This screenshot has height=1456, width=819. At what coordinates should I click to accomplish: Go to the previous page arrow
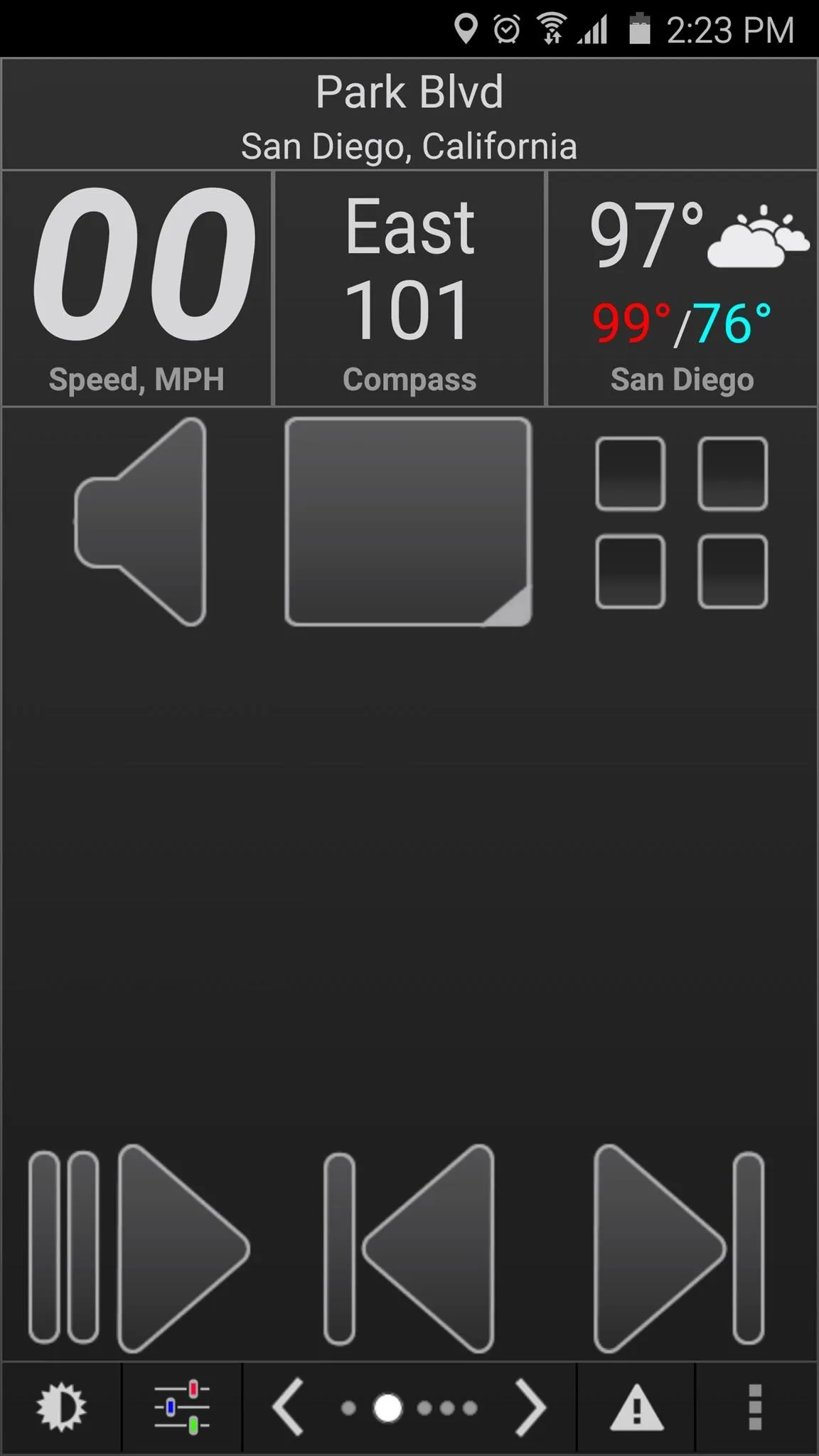[x=288, y=1406]
